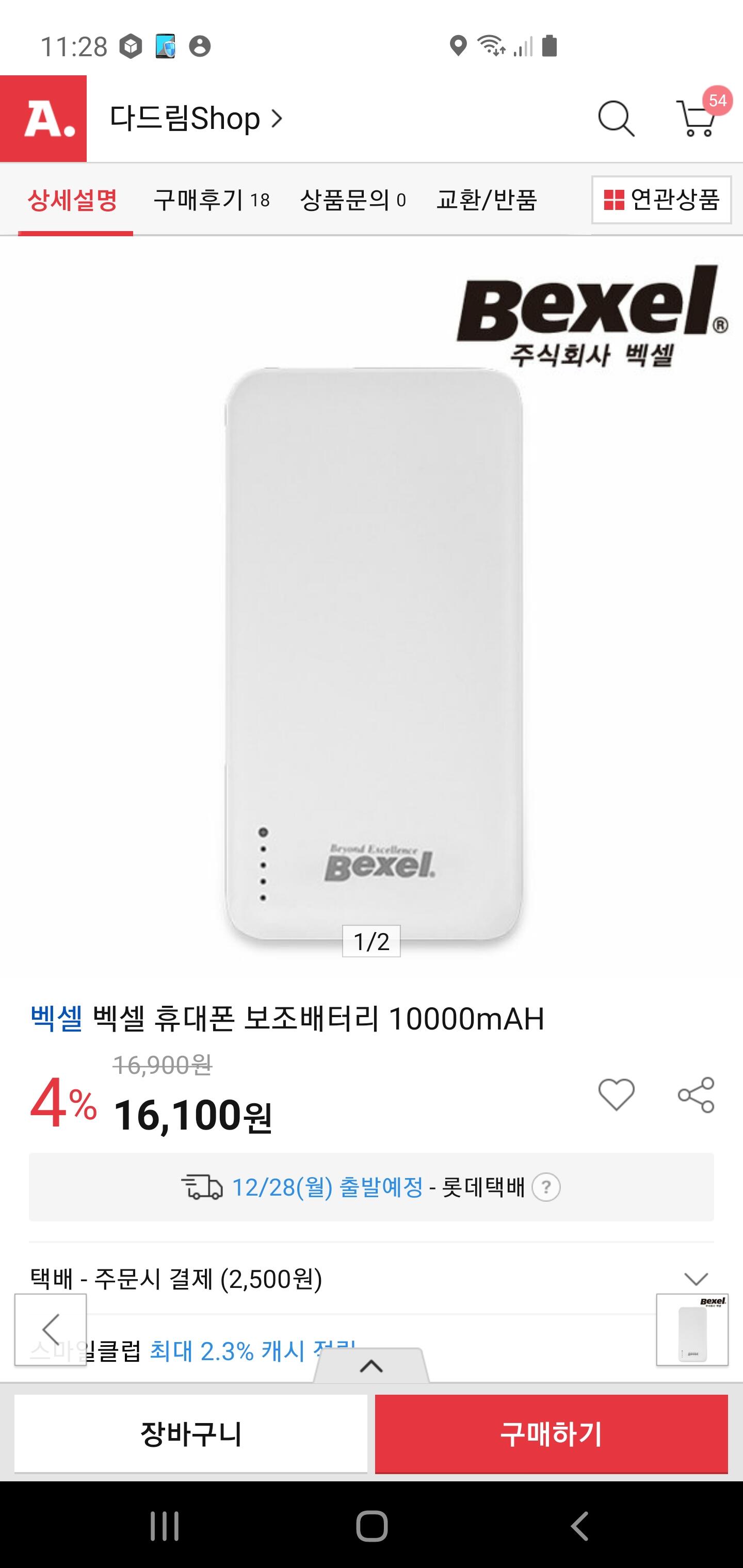The image size is (743, 1568).
Task: Add product to wishlist with heart icon
Action: pos(616,1095)
